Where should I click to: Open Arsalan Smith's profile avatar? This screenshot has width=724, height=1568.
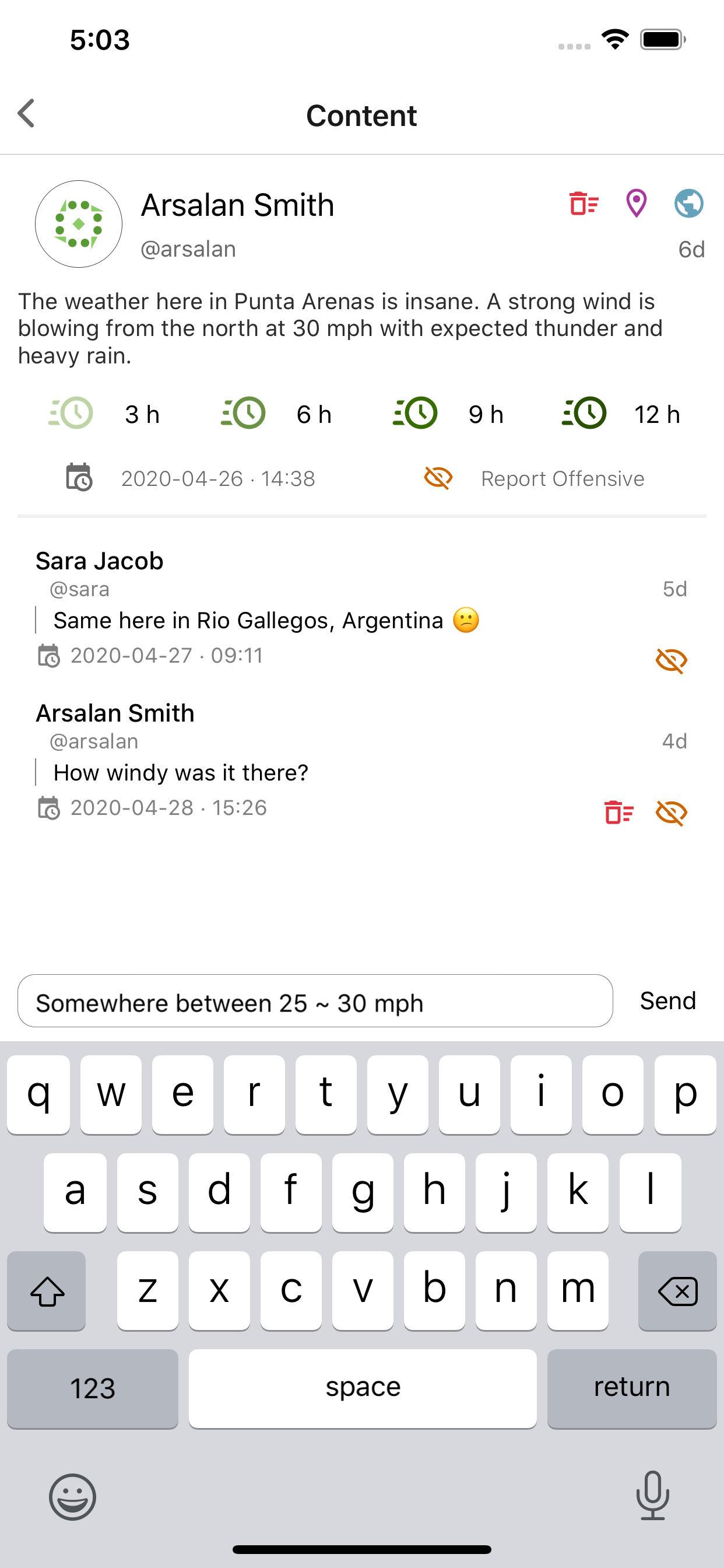click(x=79, y=224)
